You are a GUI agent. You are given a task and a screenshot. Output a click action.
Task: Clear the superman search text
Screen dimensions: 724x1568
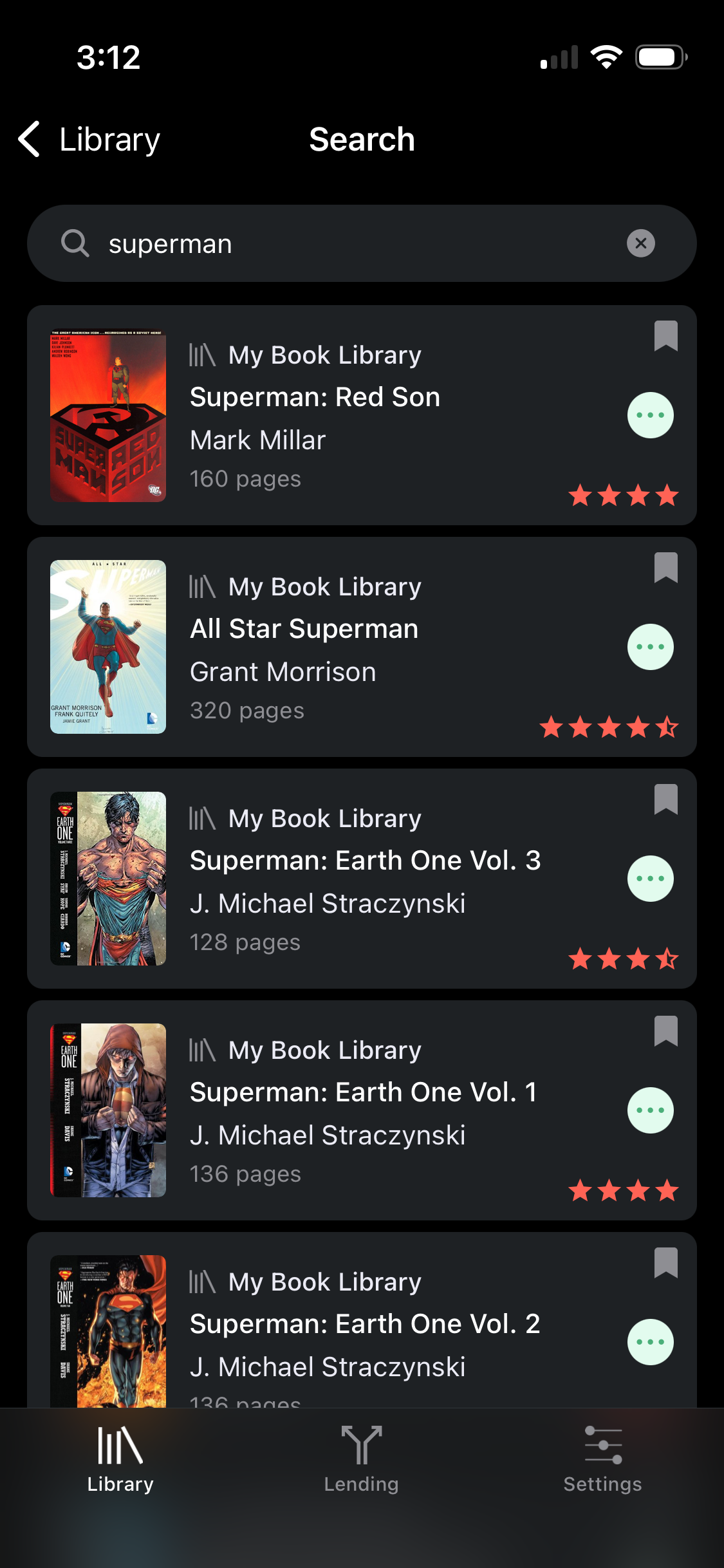click(x=640, y=243)
